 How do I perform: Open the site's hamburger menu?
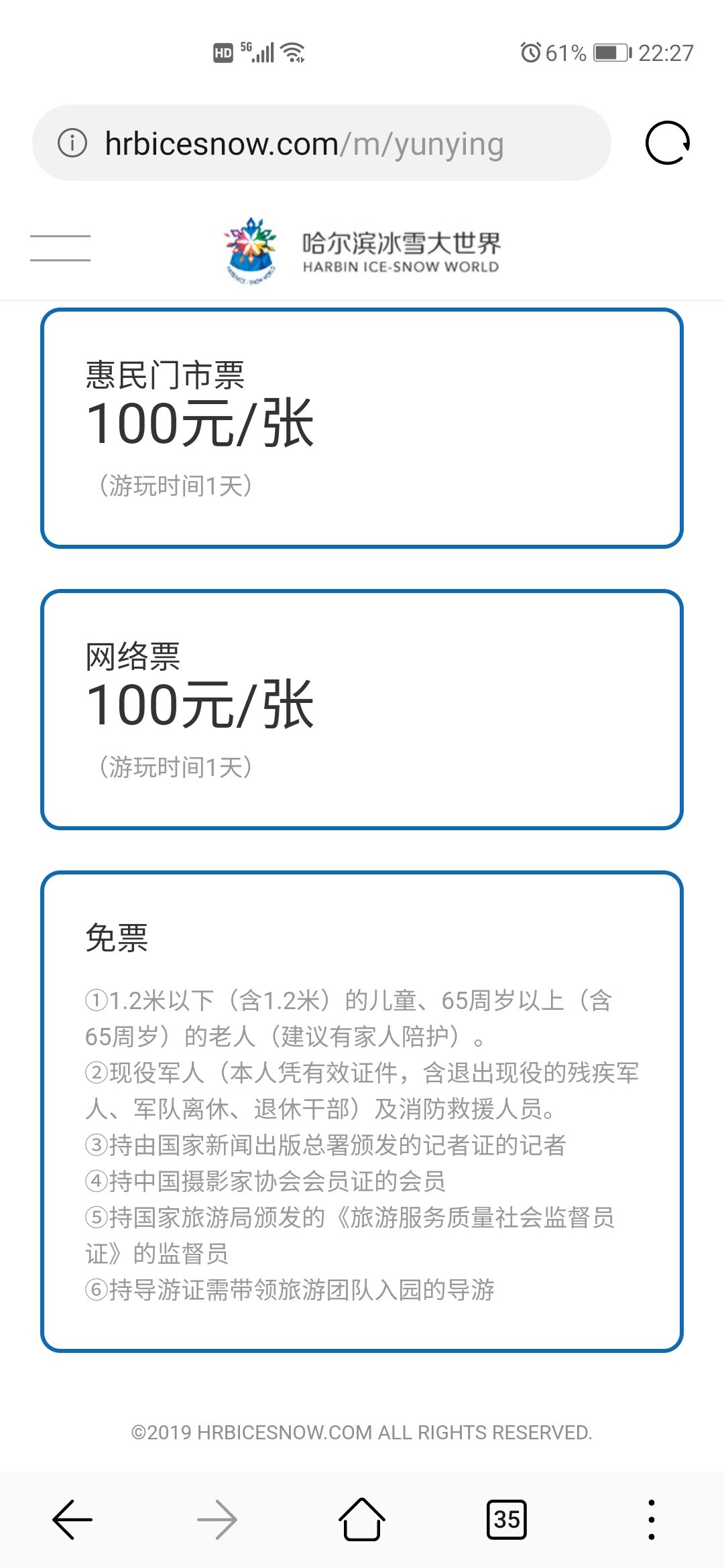coord(60,248)
